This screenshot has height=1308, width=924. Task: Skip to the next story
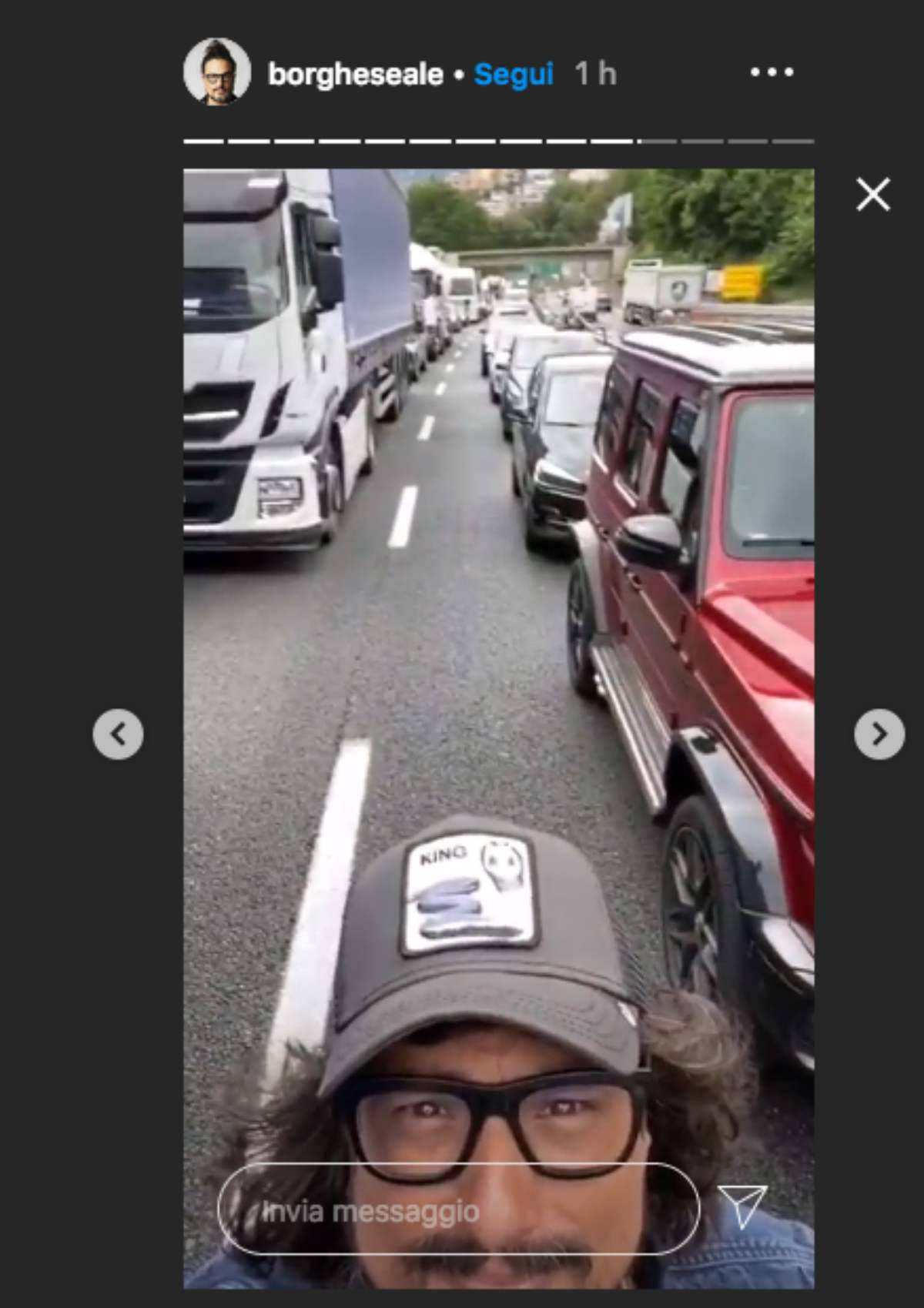click(879, 734)
